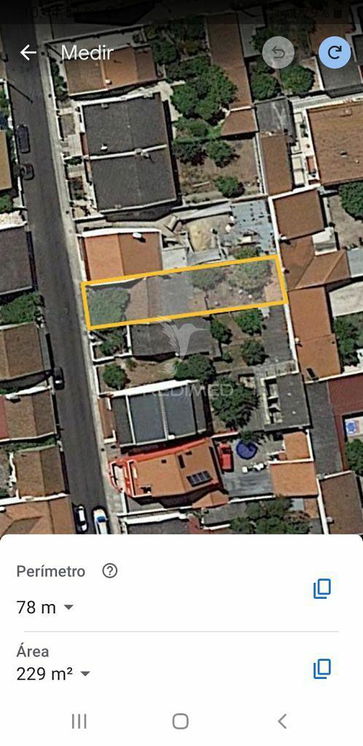Tap the undo arrow button
Image resolution: width=363 pixels, height=746 pixels.
coord(278,53)
